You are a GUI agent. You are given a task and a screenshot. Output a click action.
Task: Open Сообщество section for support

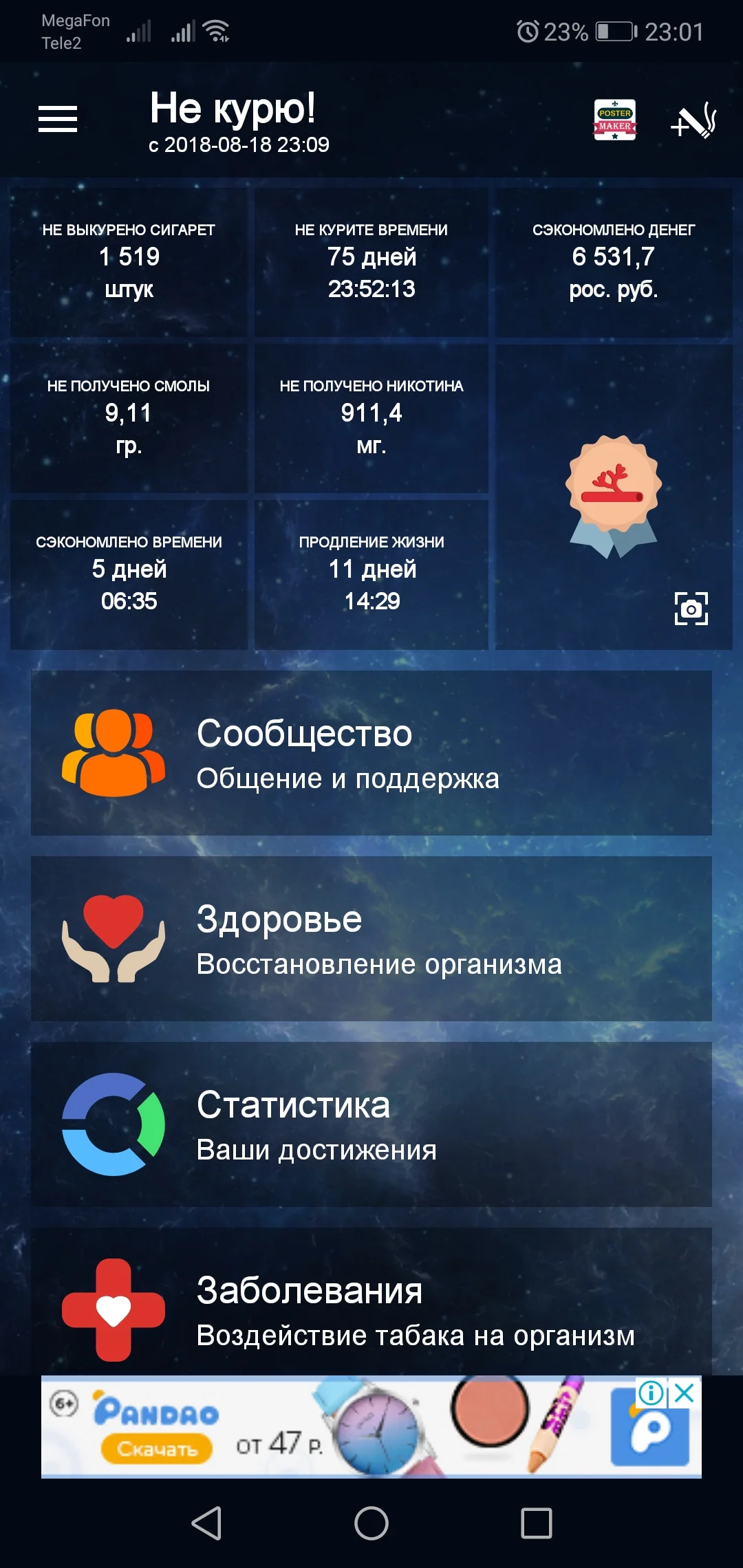[371, 750]
